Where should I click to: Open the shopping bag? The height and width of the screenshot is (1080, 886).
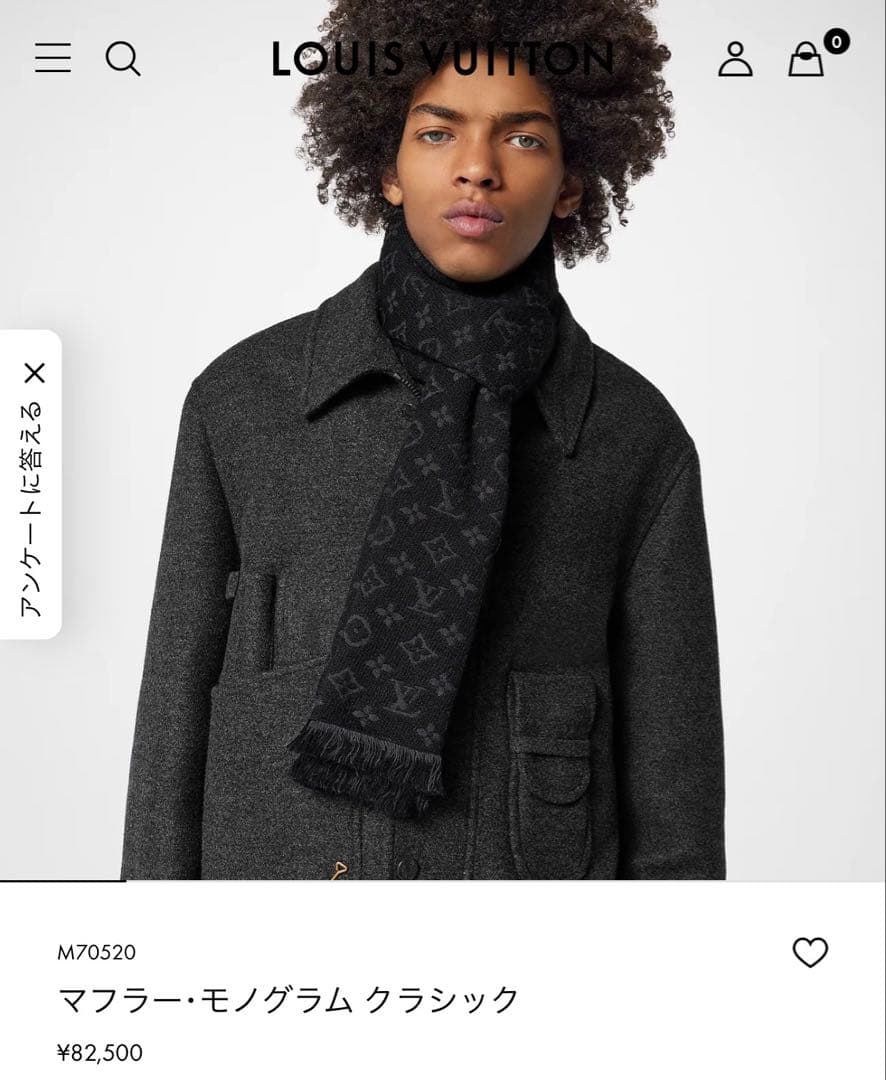pyautogui.click(x=806, y=59)
